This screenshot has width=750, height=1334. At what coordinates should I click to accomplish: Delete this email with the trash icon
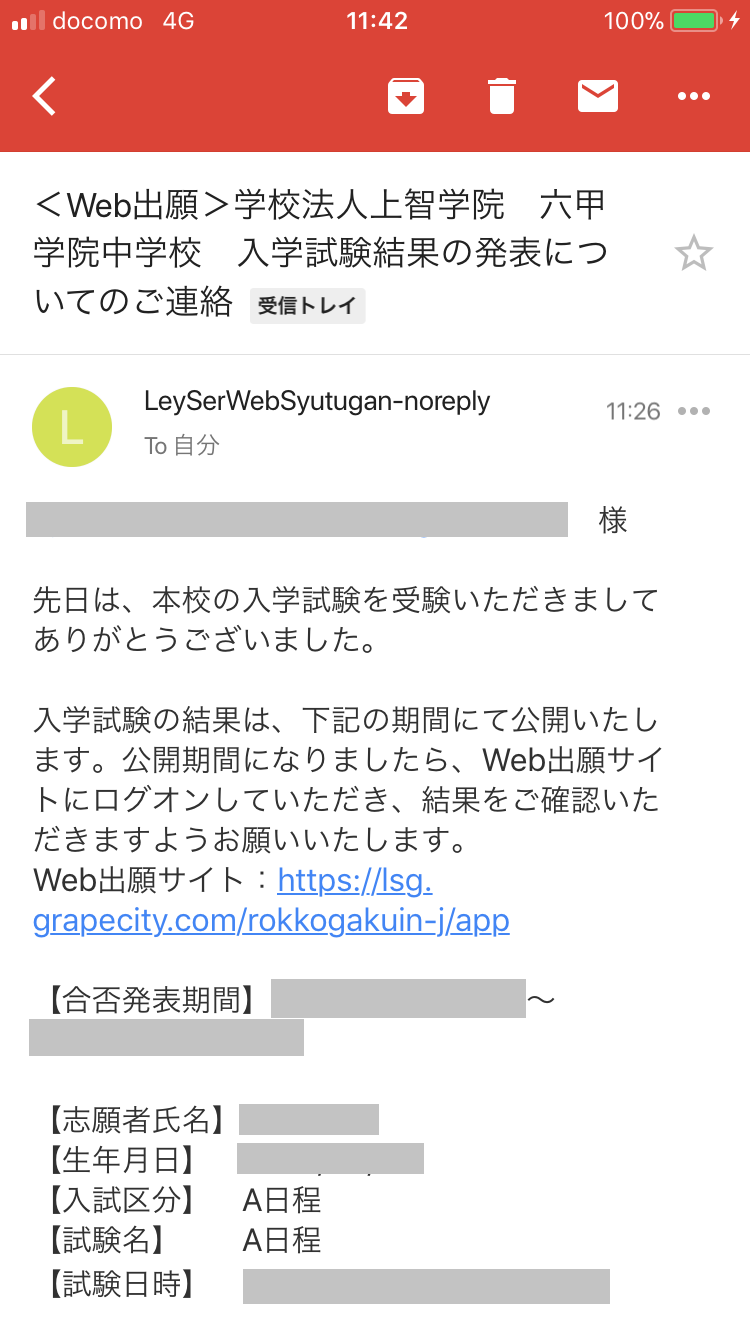pyautogui.click(x=502, y=96)
